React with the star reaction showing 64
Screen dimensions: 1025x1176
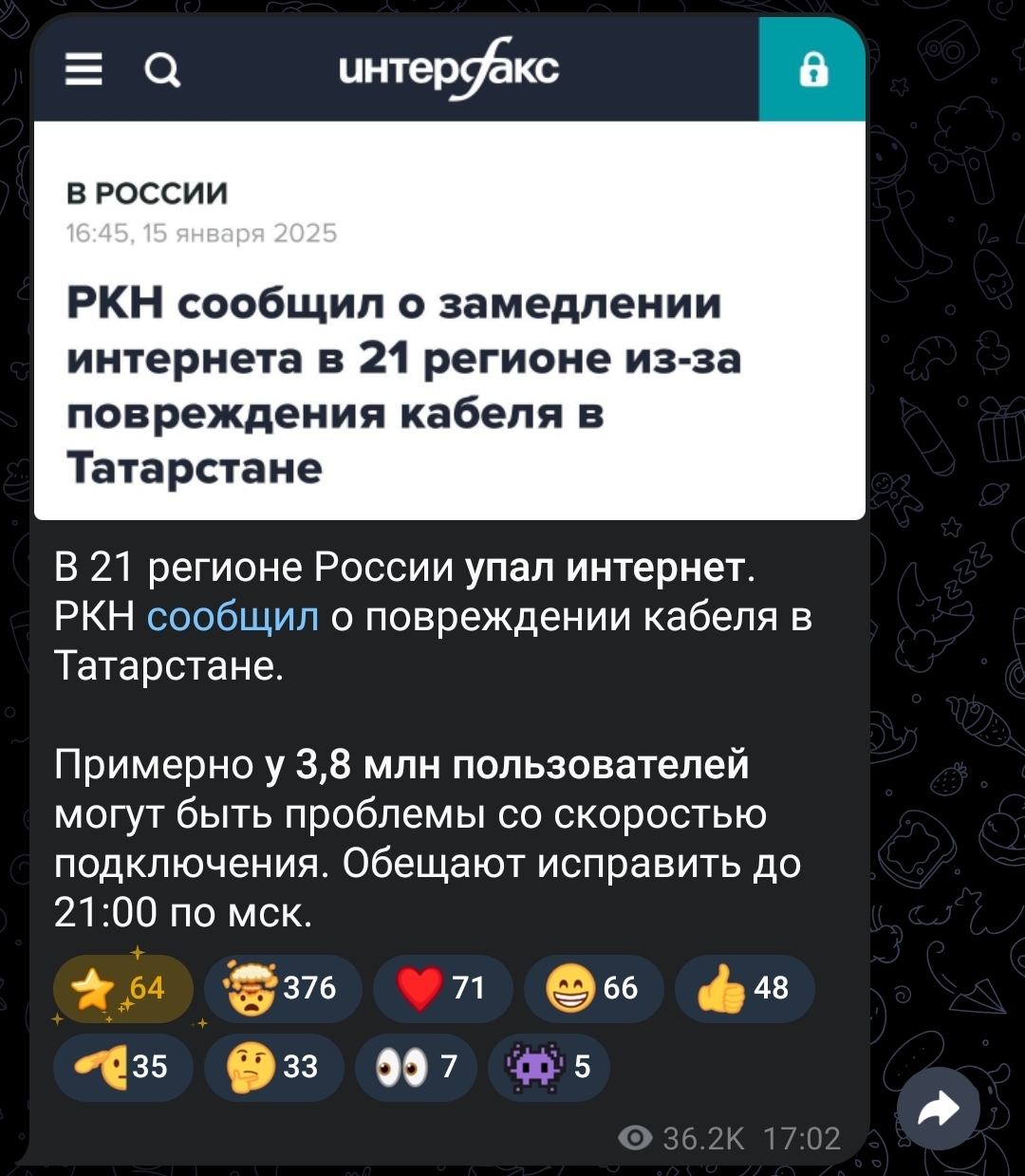[x=122, y=989]
